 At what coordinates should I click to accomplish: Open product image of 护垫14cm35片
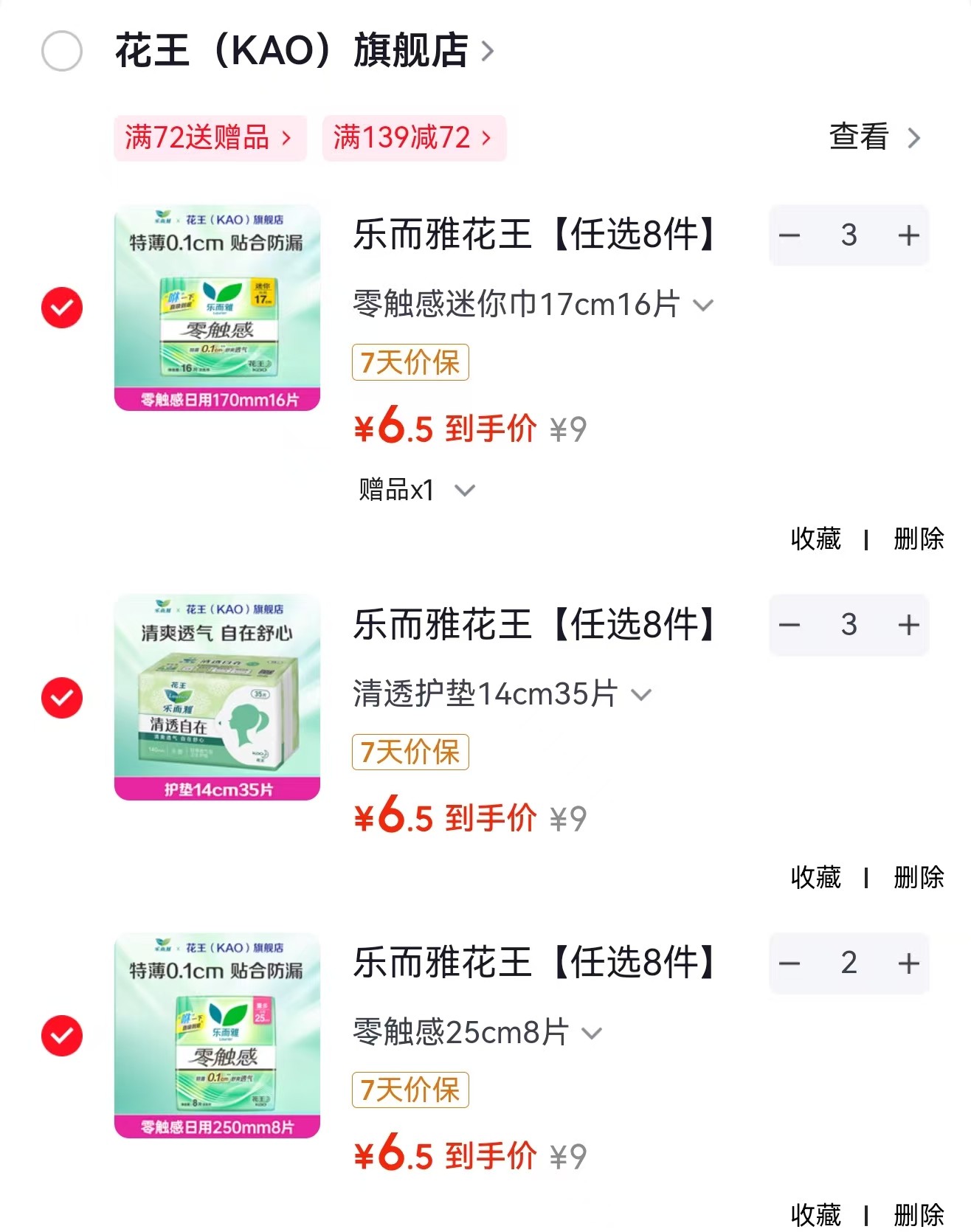tap(217, 697)
